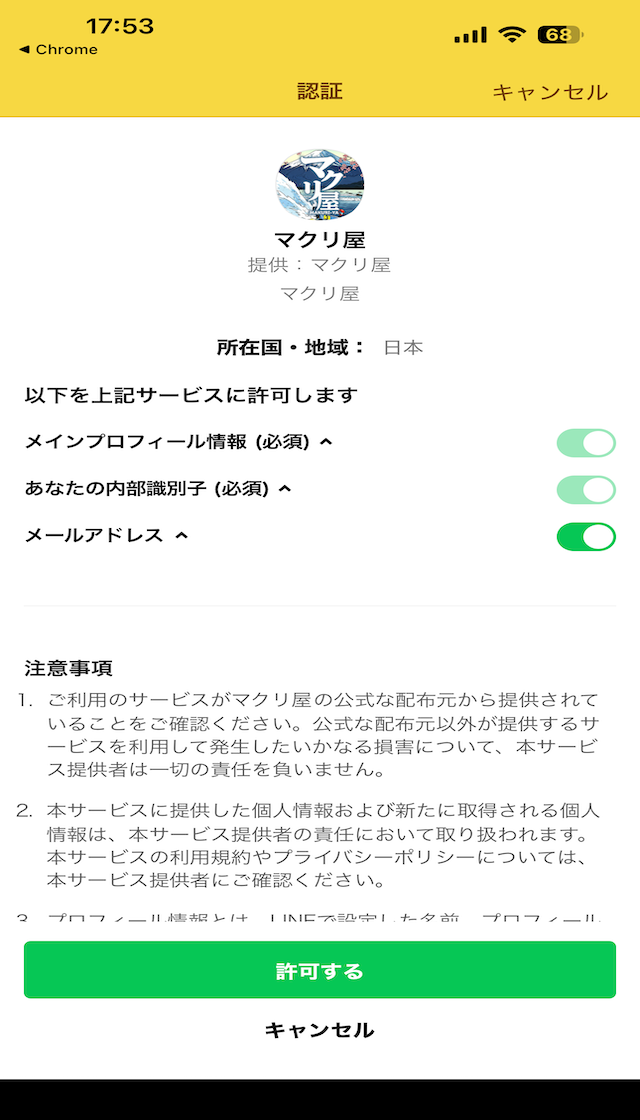Expand あなたの内部識別子 (必須) details
Viewport: 640px width, 1120px height.
click(285, 489)
